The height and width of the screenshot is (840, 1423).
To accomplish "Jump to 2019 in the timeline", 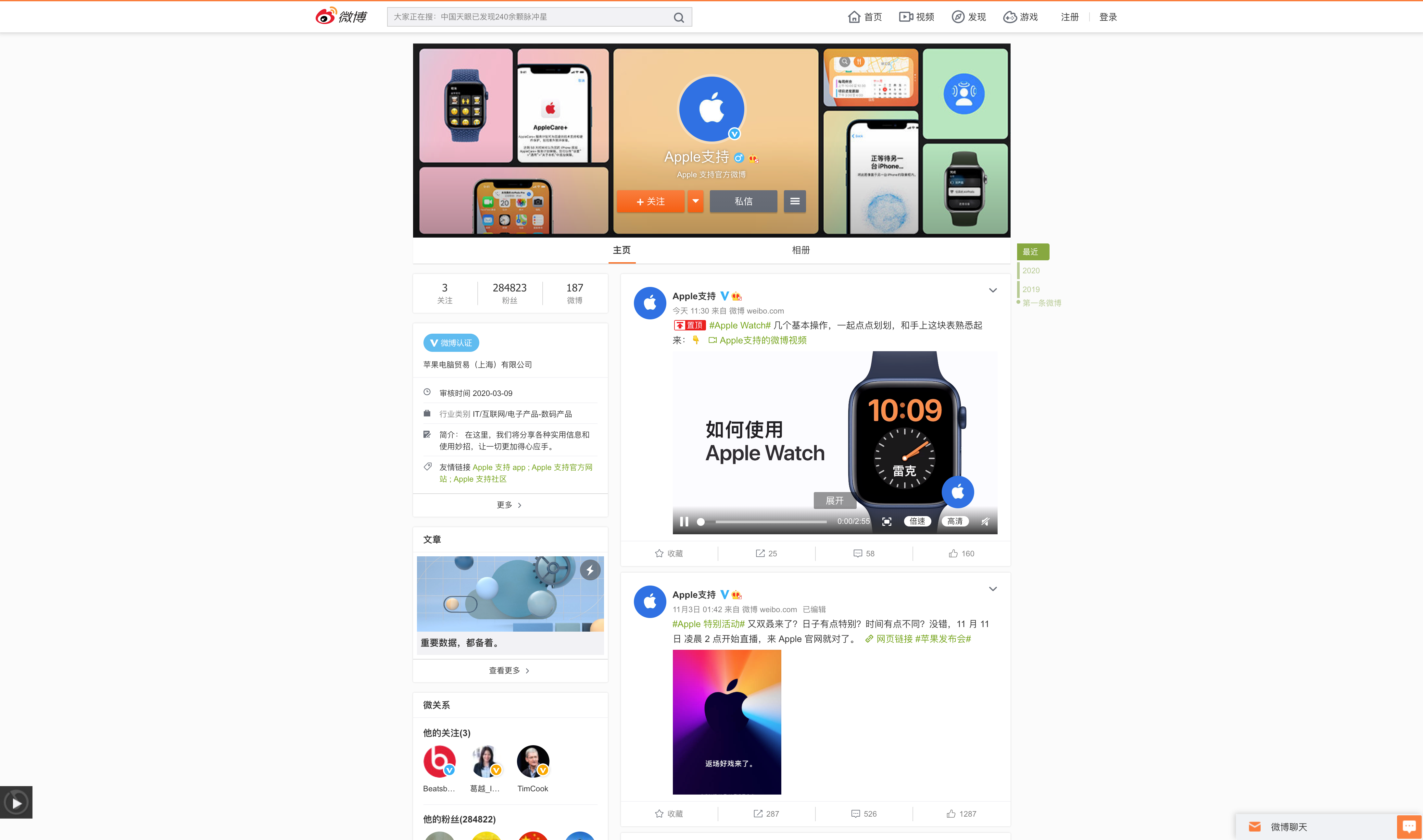I will (x=1031, y=289).
